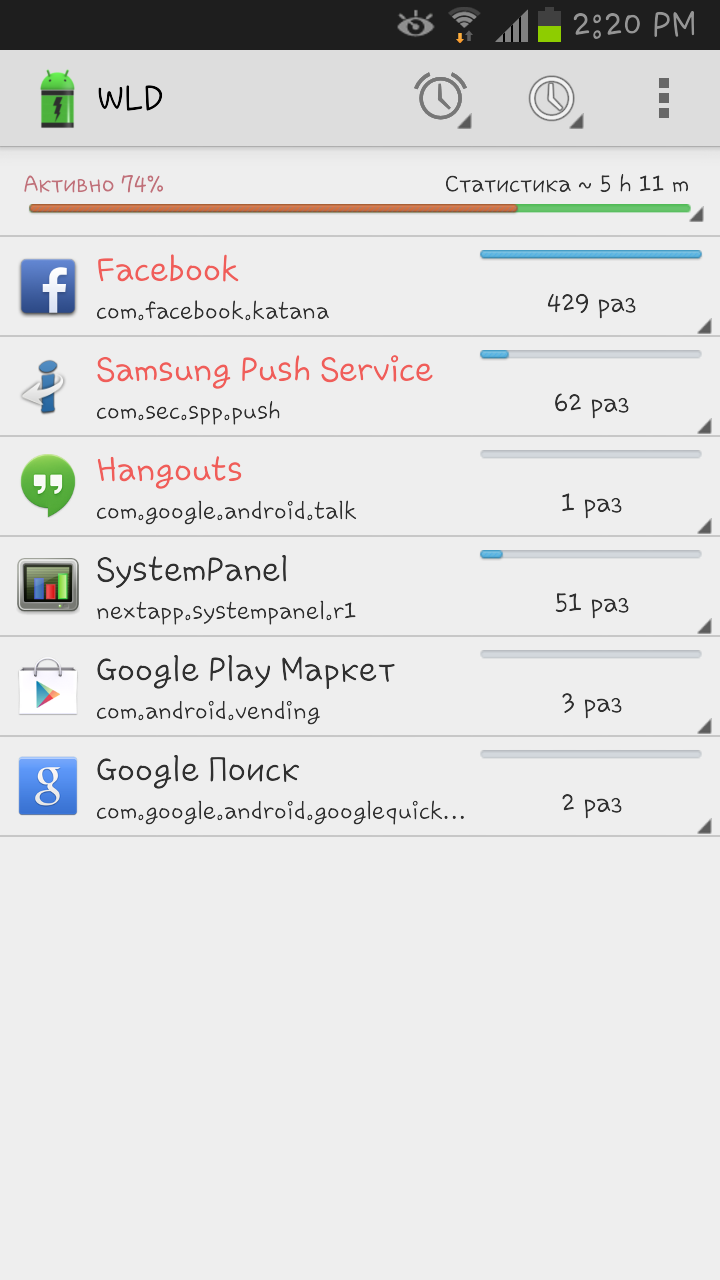View SystemPanel wakelock details

(360, 587)
